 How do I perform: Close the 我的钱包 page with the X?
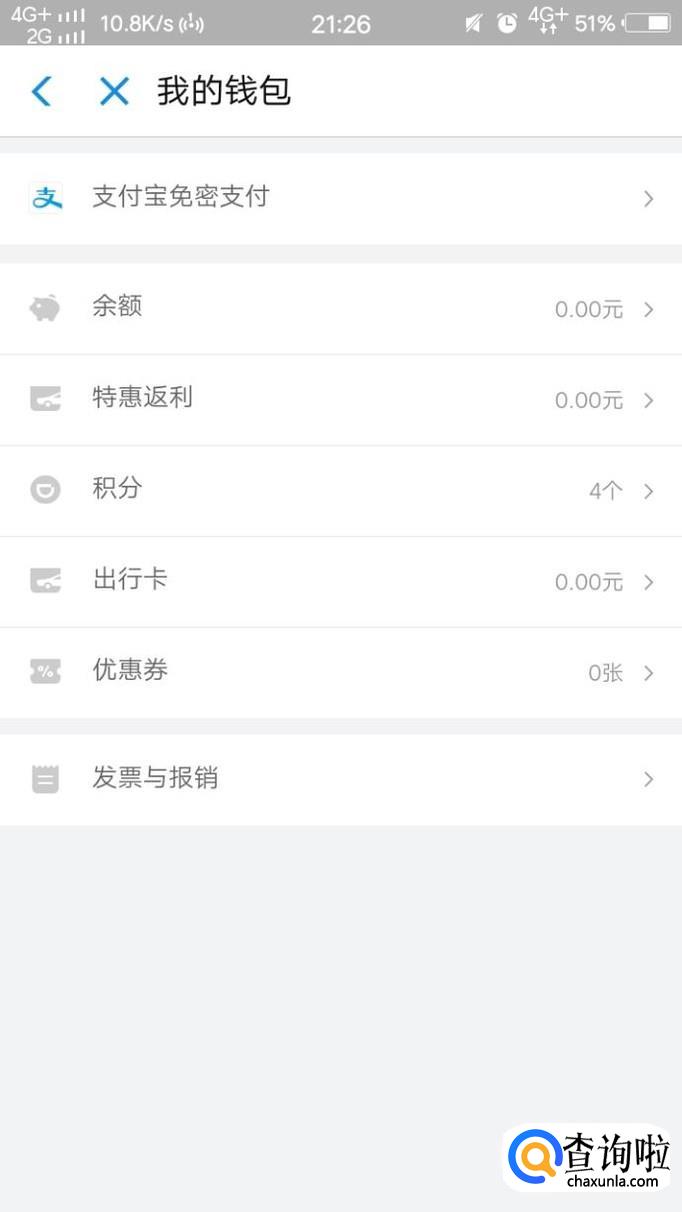[114, 92]
